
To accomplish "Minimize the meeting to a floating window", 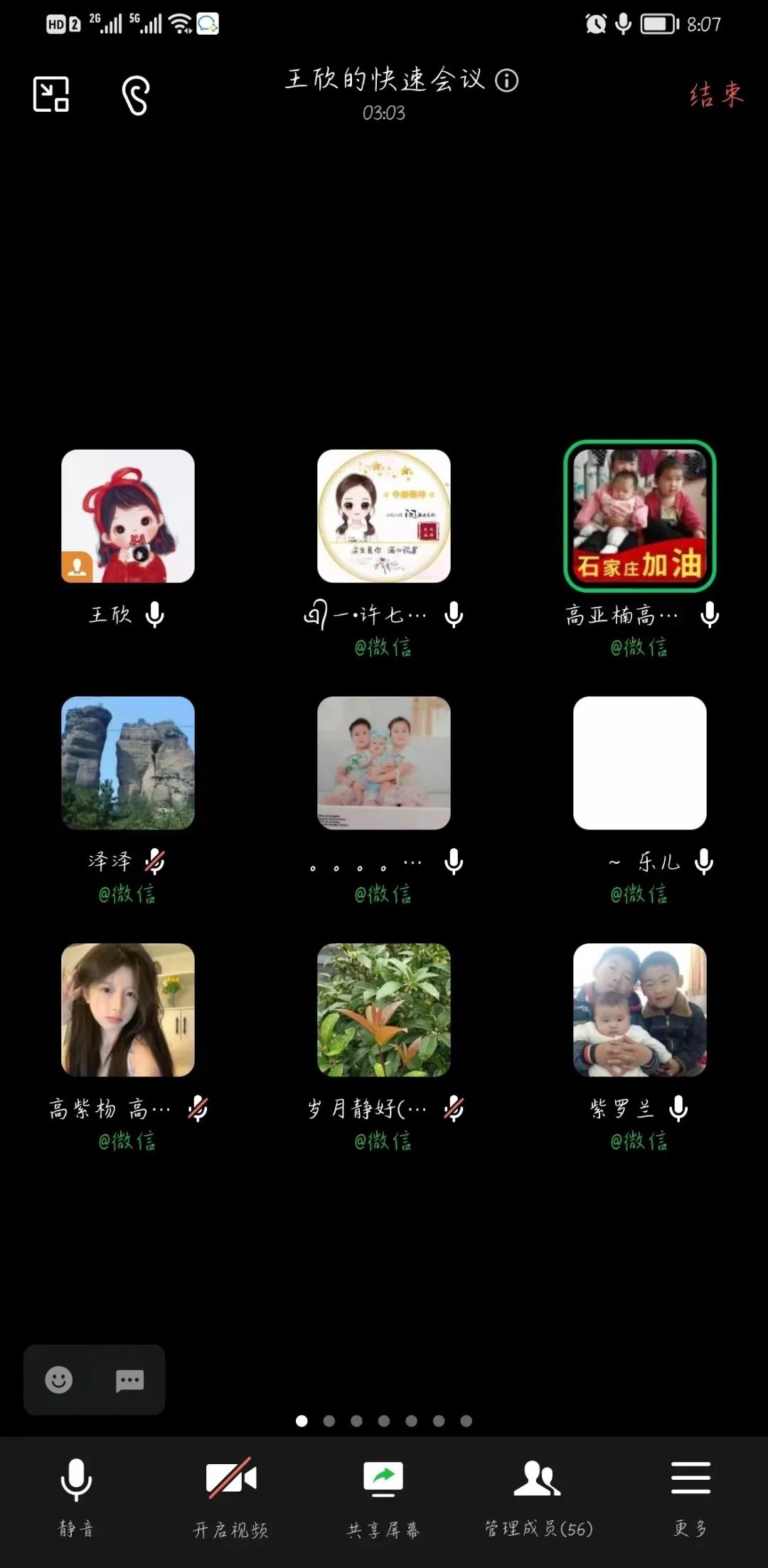I will 51,95.
